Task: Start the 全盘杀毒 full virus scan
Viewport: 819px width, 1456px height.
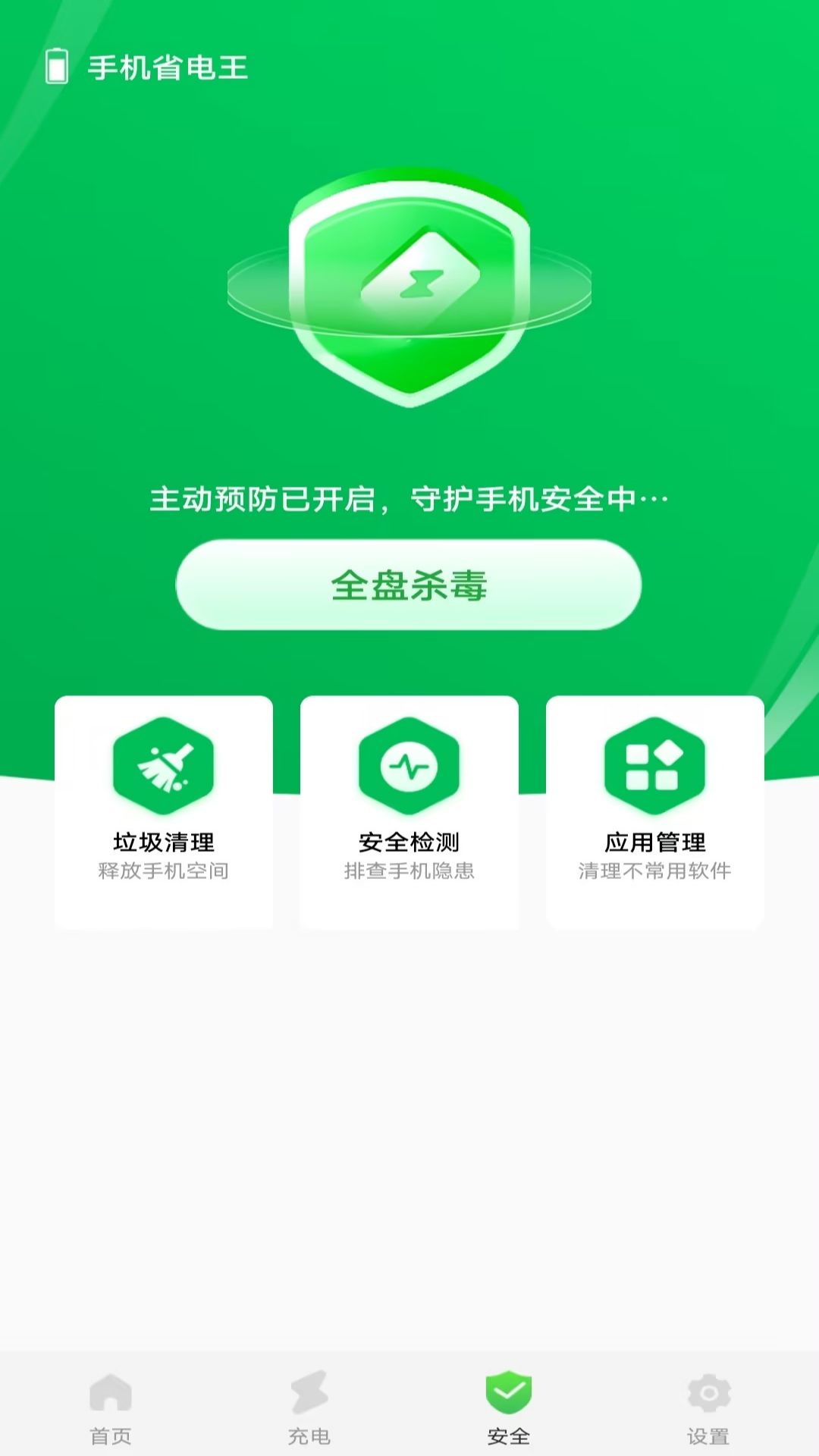Action: [409, 585]
